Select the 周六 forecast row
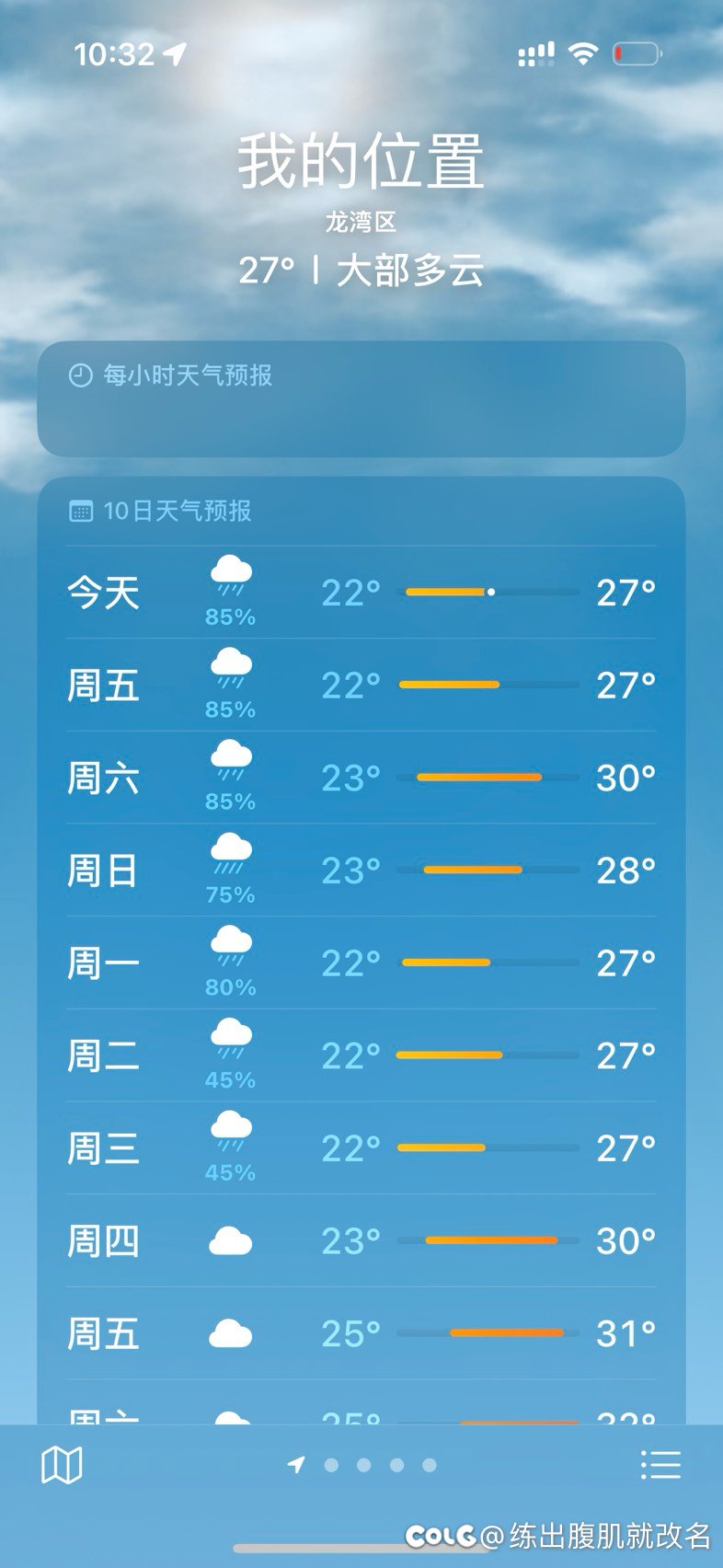Screen dimensions: 723x1568 pos(361,778)
